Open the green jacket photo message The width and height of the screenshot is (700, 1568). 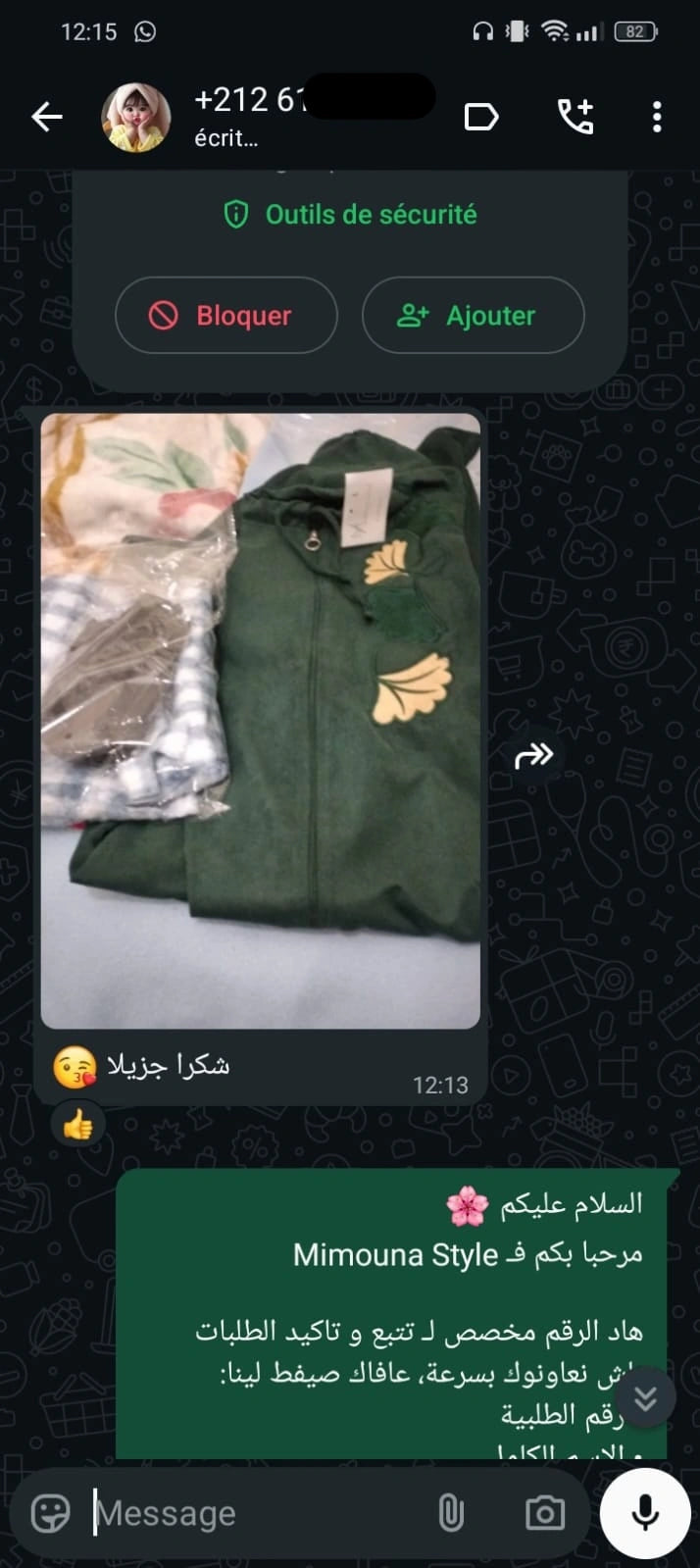tap(261, 721)
